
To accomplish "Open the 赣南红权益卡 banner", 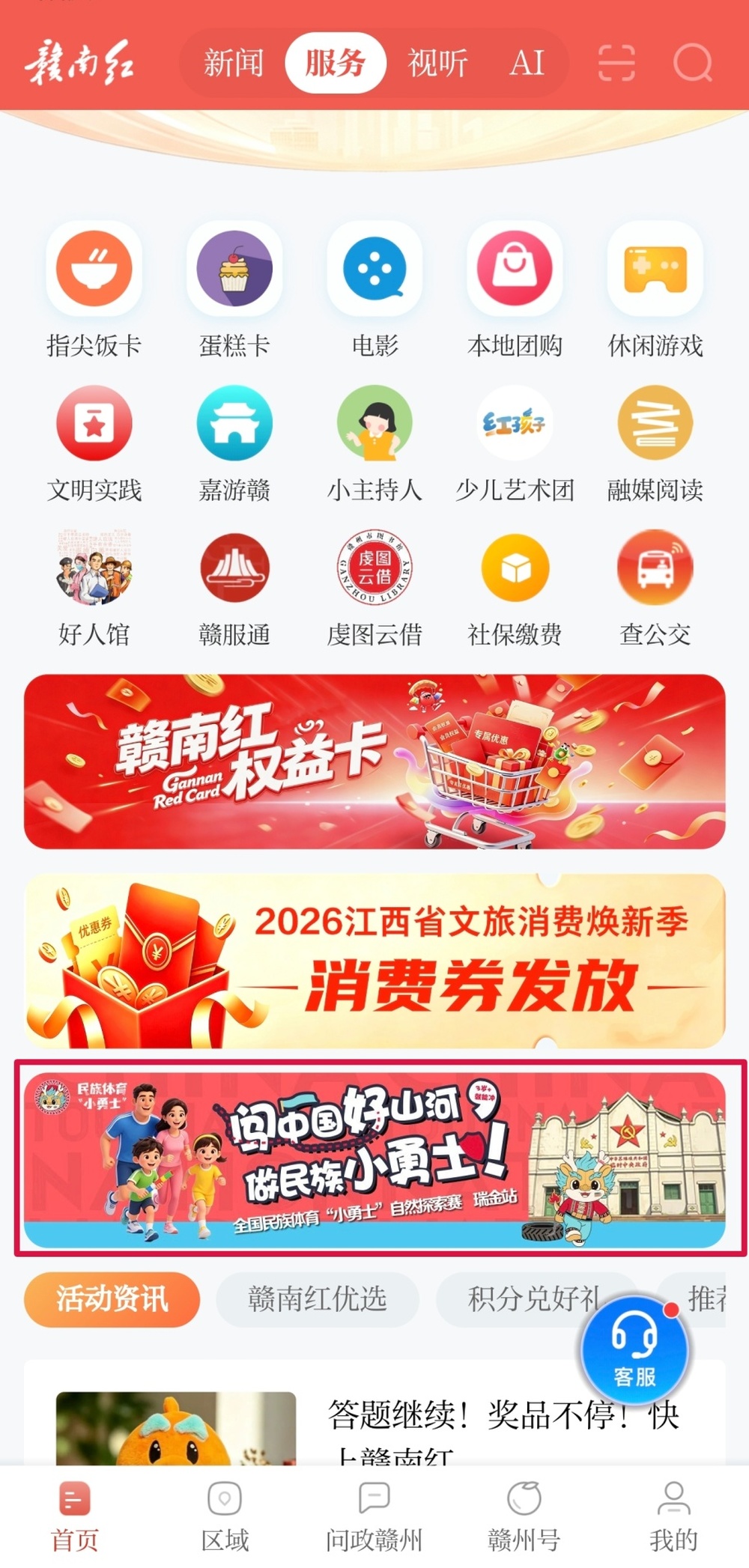I will [374, 762].
